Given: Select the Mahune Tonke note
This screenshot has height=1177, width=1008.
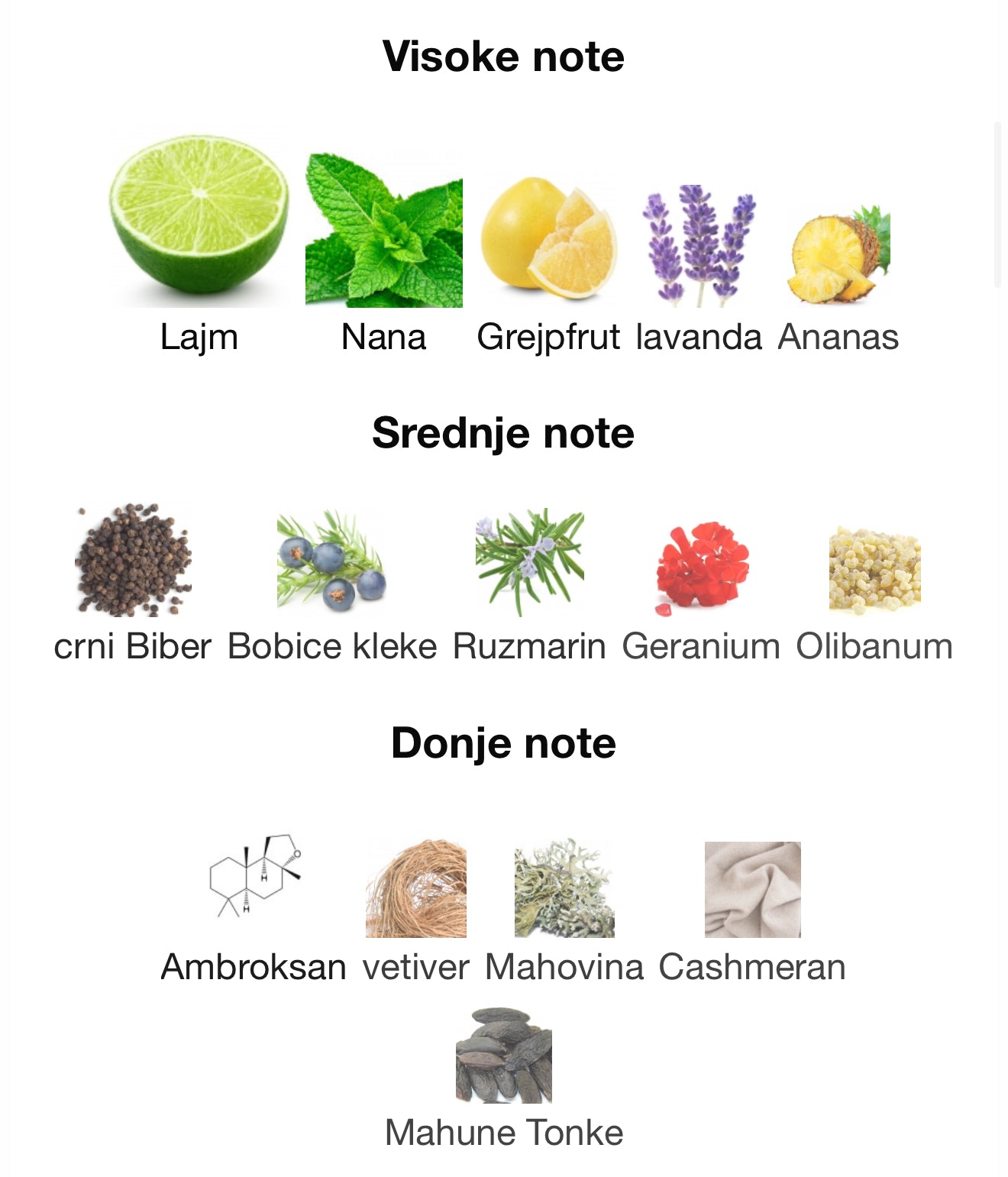Looking at the screenshot, I should (504, 1056).
